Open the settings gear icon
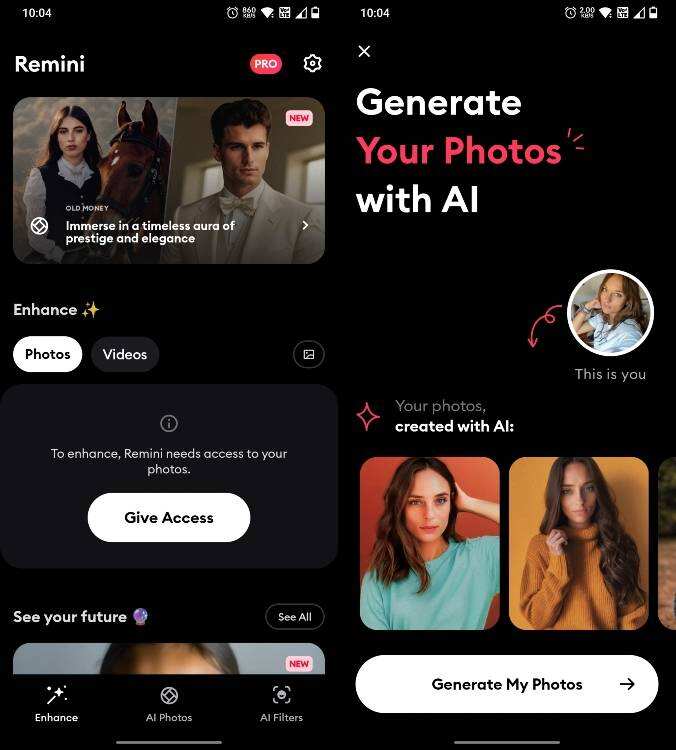This screenshot has height=750, width=676. [x=313, y=64]
